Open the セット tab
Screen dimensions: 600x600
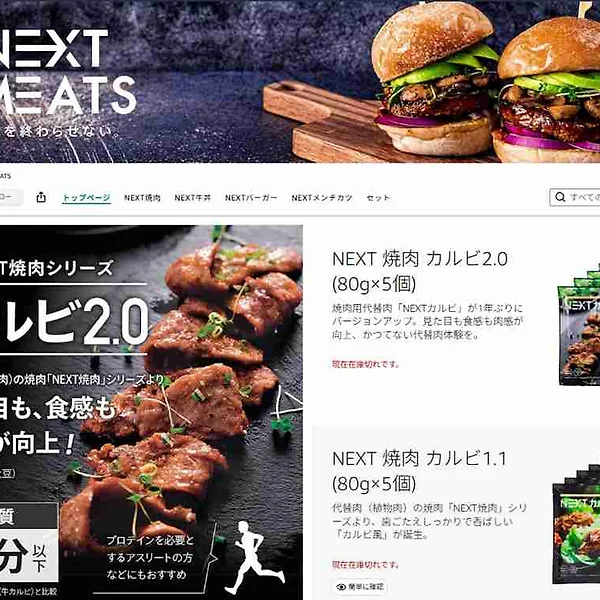[378, 198]
